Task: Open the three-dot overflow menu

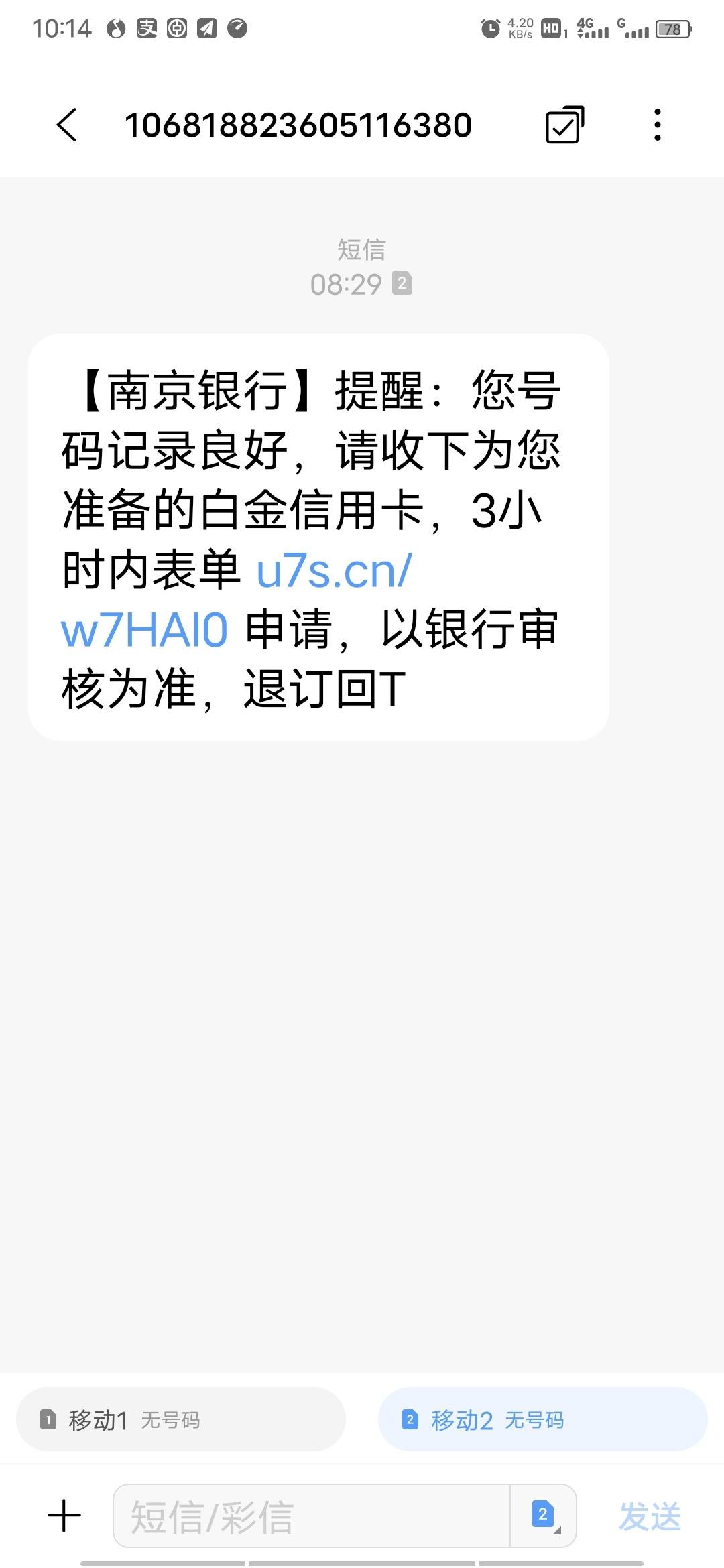Action: (658, 125)
